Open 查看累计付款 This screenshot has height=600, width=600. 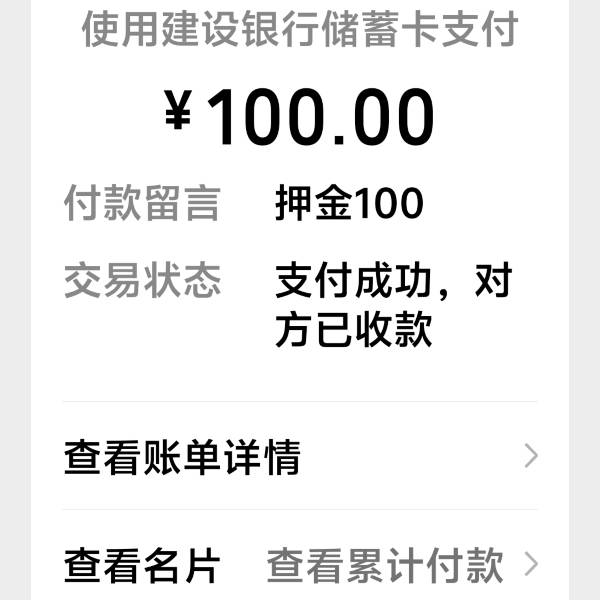[x=385, y=566]
